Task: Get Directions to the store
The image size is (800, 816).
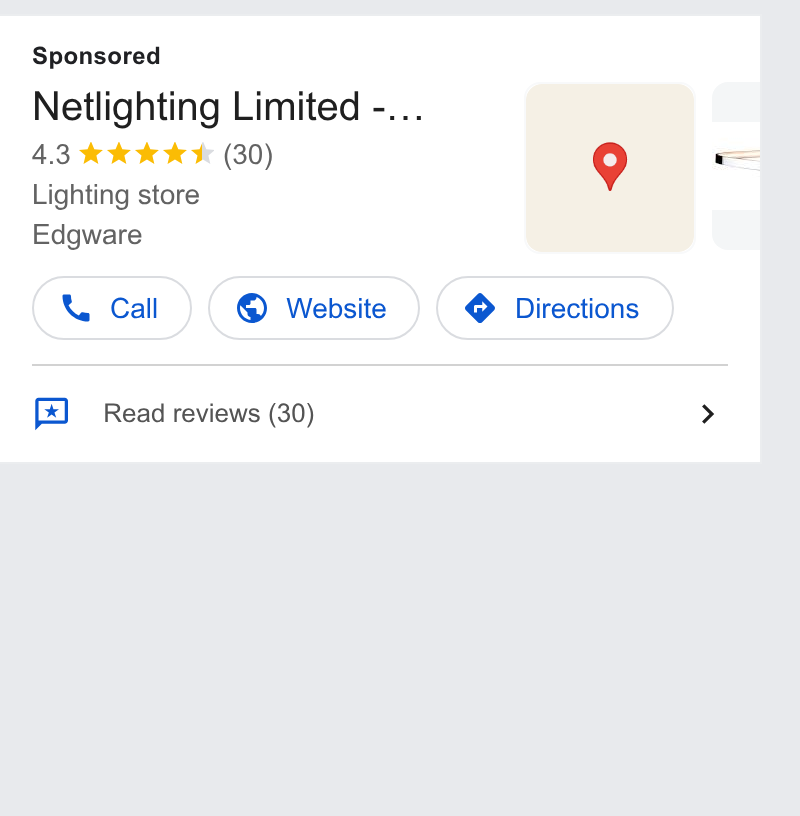Action: [555, 308]
